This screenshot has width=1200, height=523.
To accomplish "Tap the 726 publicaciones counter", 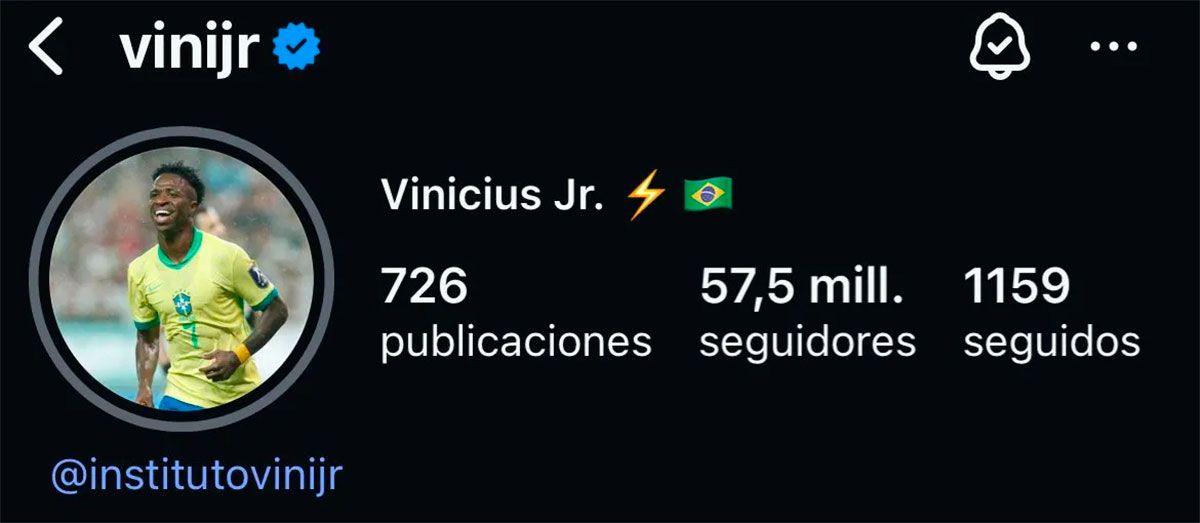I will [515, 314].
